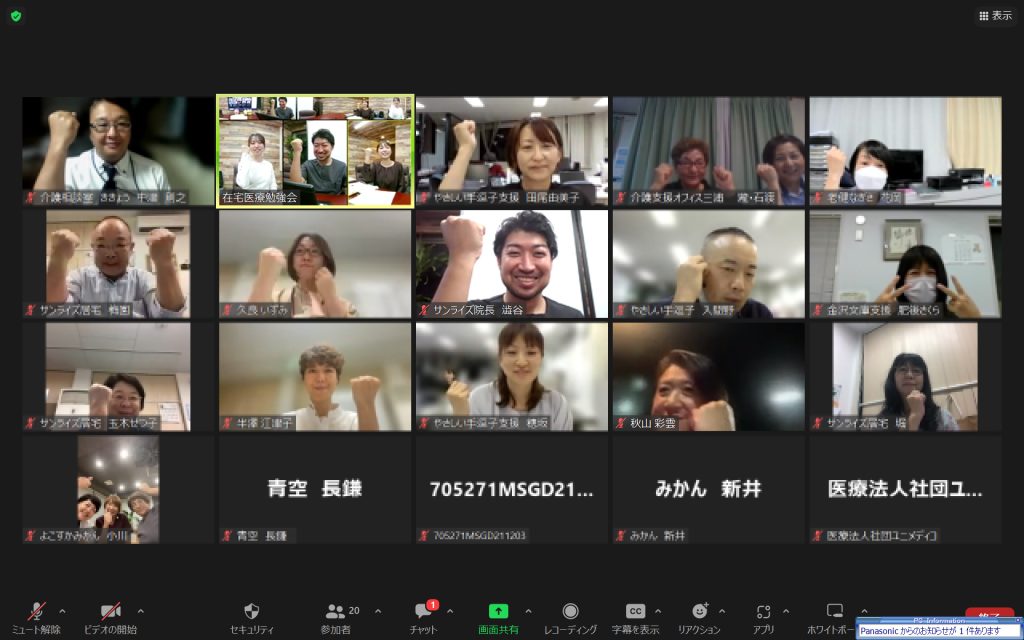
Task: Change the layout with 表示 view button
Action: 995,16
